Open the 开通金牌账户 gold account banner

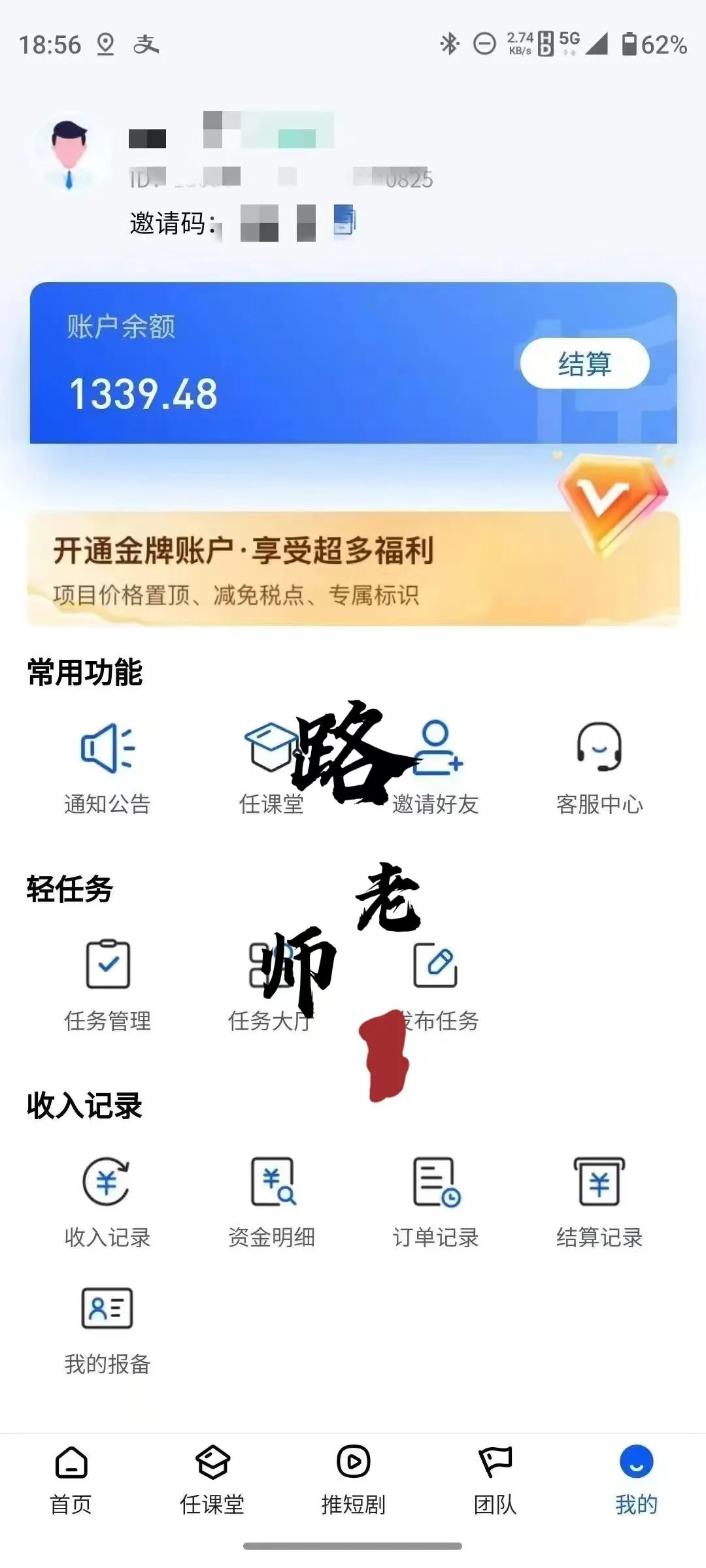[x=353, y=568]
